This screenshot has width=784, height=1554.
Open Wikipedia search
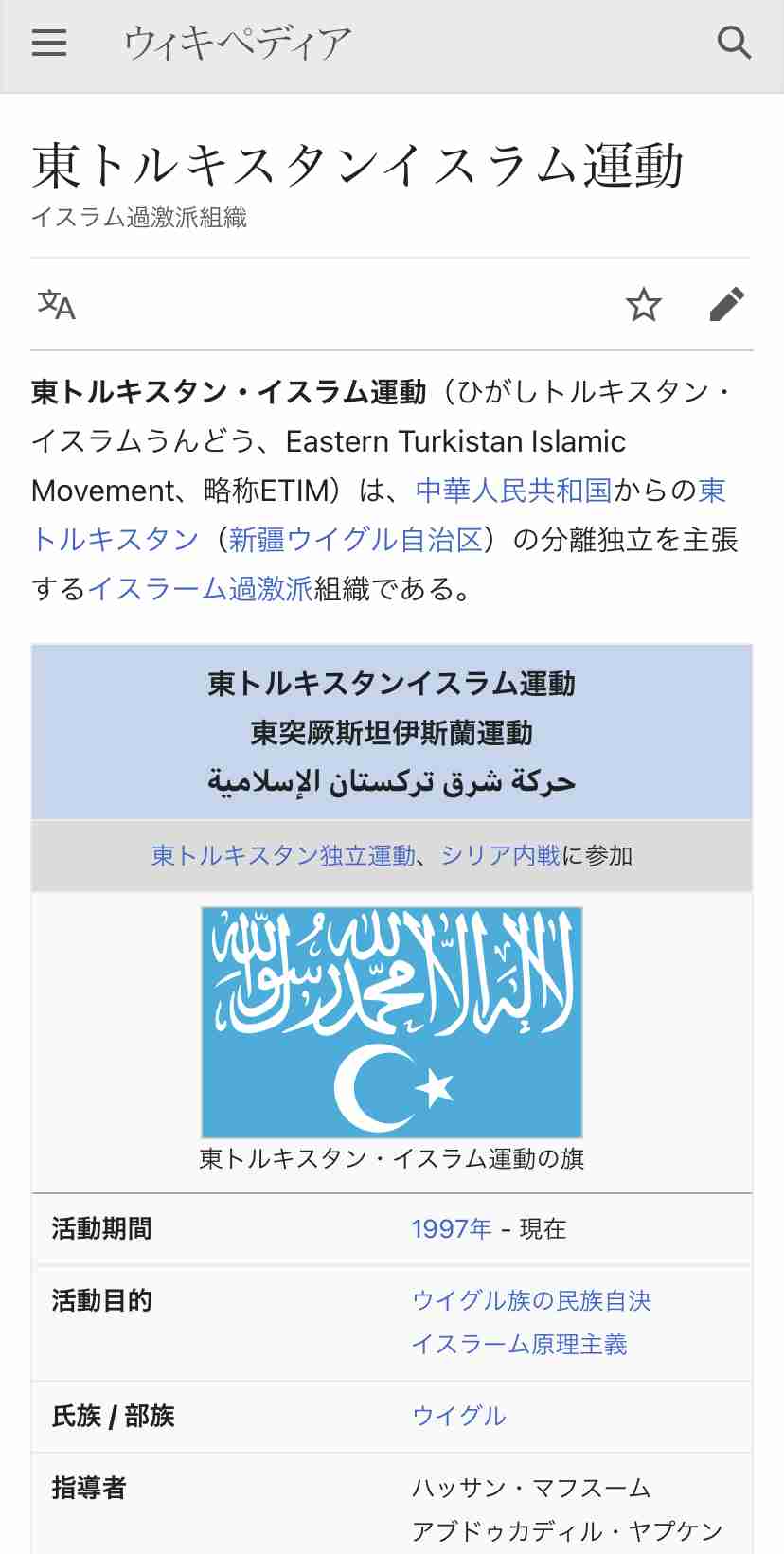734,44
